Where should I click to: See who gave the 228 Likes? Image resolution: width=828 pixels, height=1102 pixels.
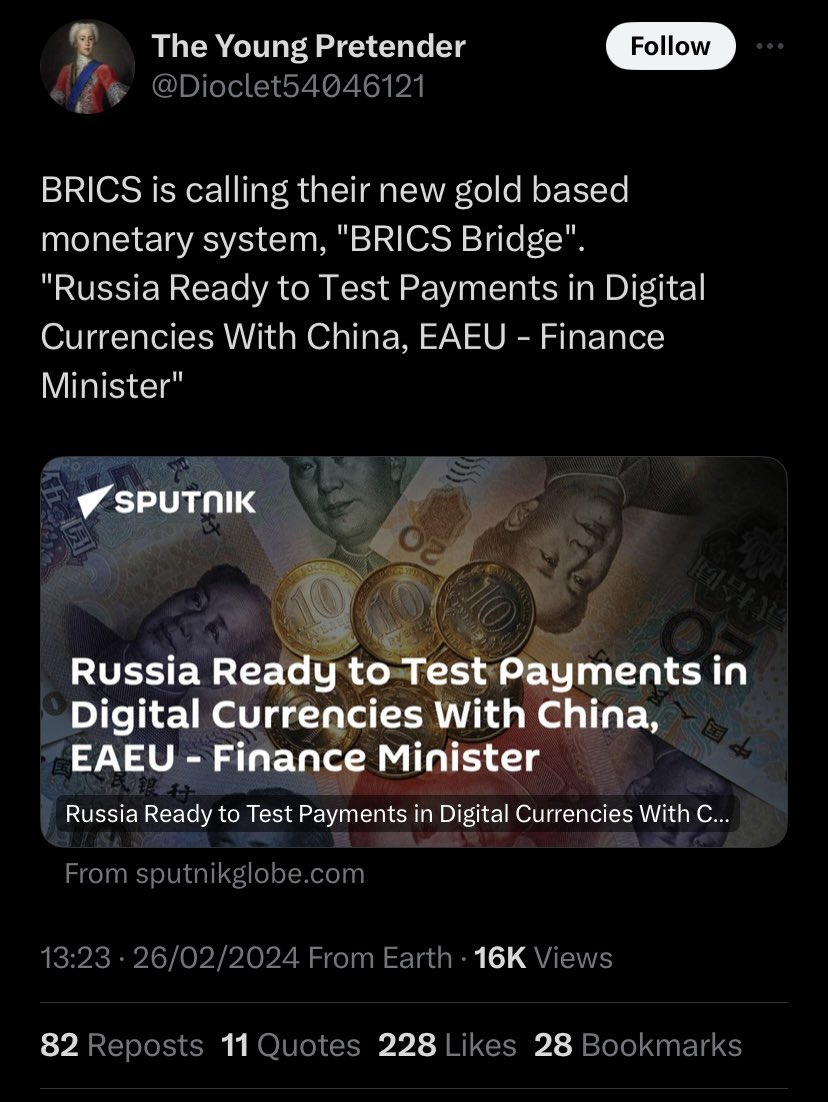coord(447,1045)
